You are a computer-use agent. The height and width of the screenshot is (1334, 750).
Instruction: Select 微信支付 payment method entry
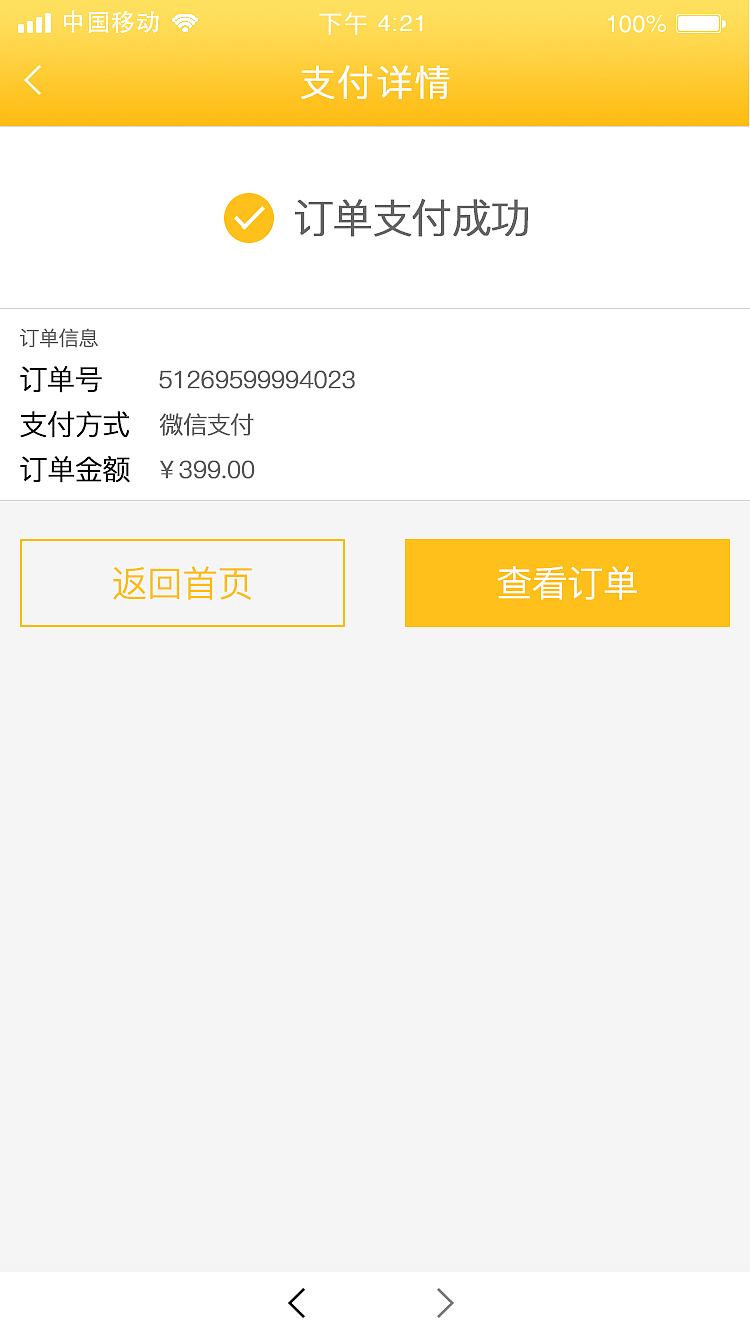pyautogui.click(x=206, y=425)
